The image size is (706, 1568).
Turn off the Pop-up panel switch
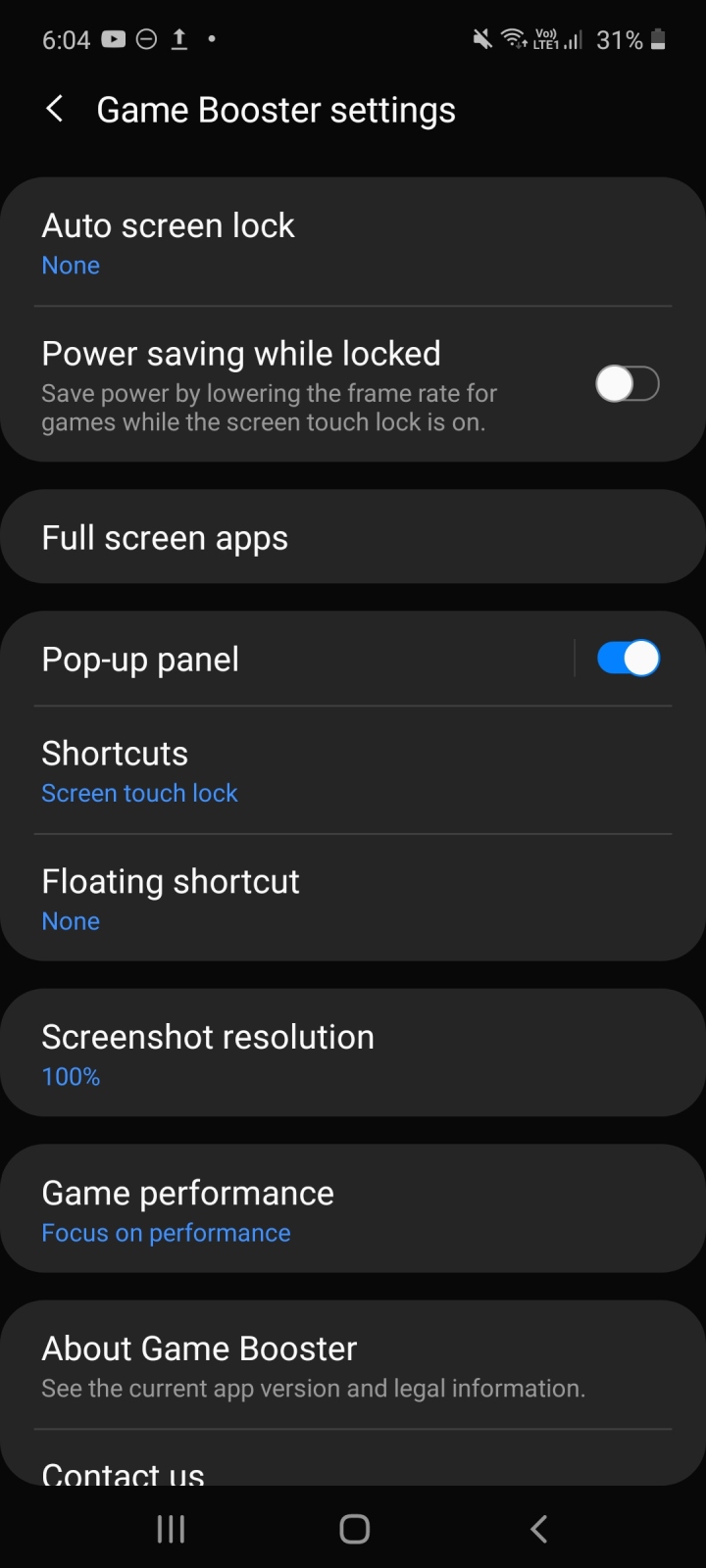click(x=628, y=659)
